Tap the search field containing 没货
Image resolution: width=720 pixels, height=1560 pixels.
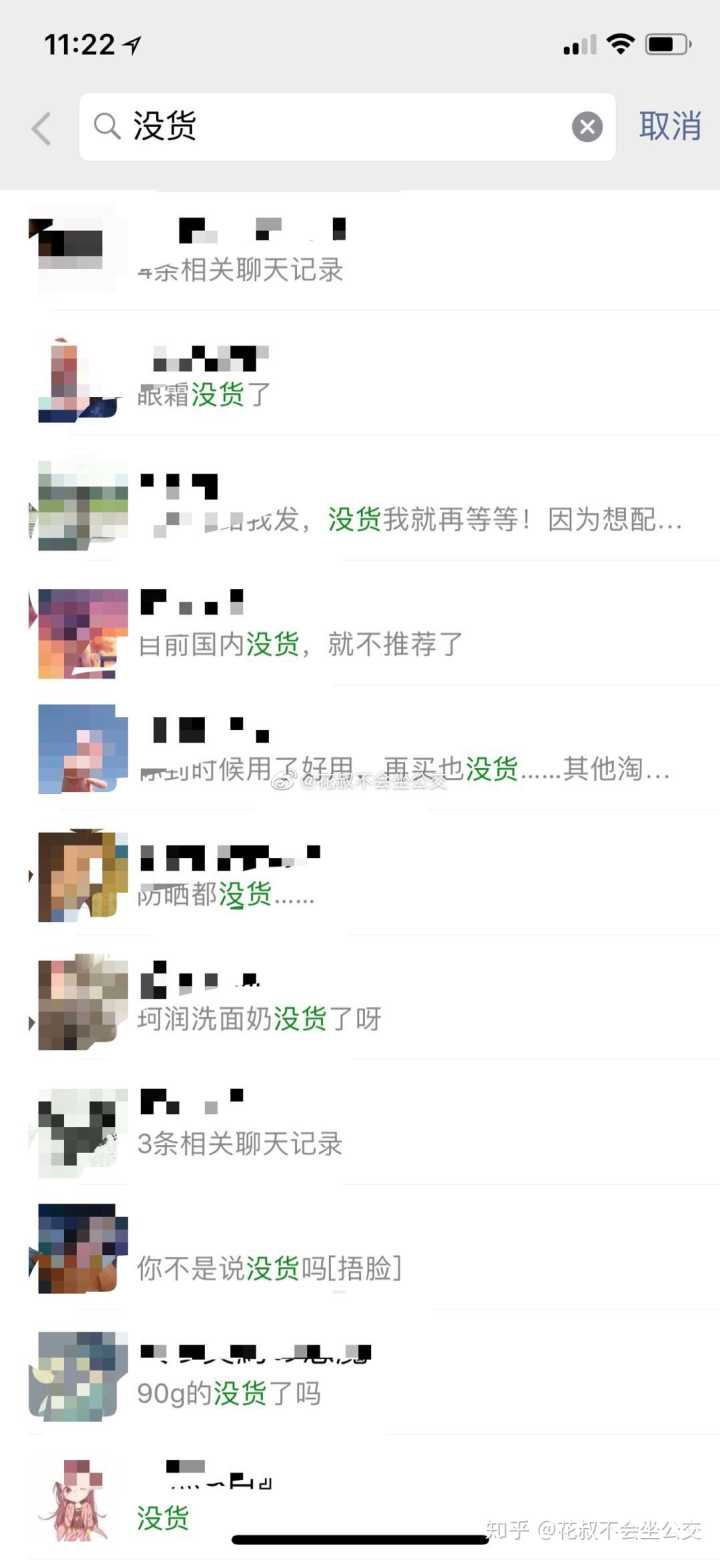(340, 127)
